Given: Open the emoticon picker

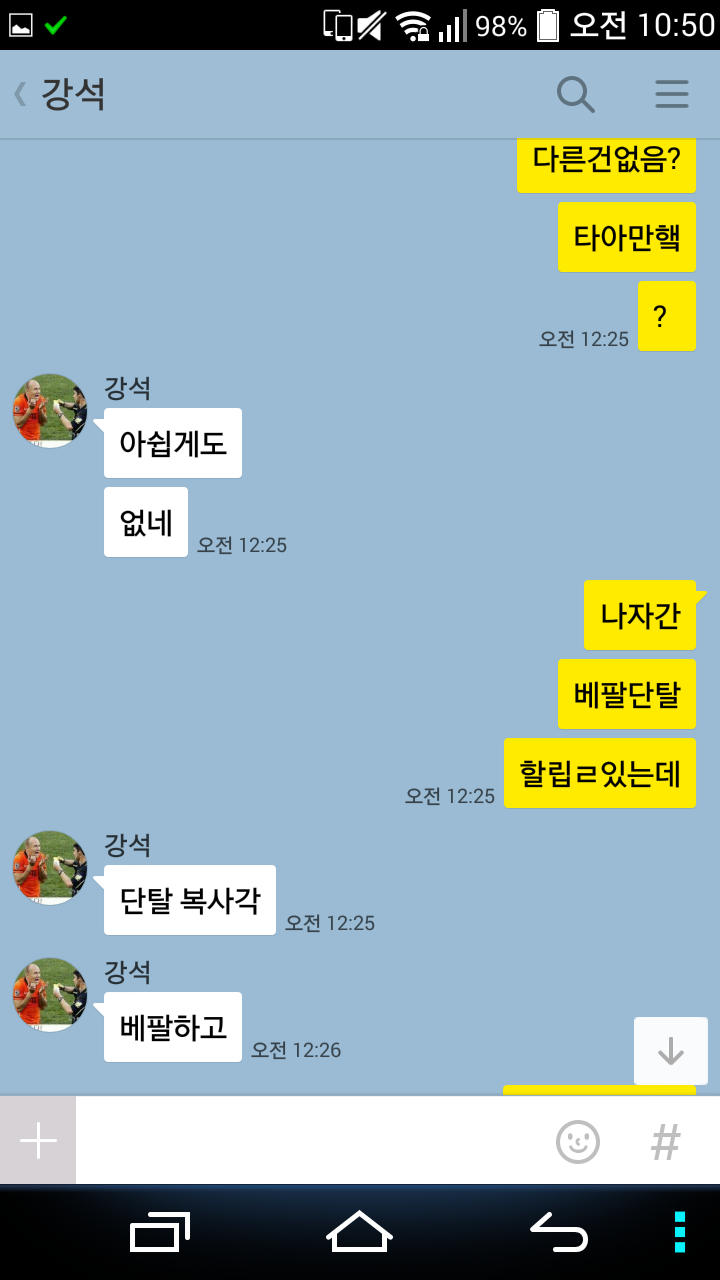Looking at the screenshot, I should tap(577, 1141).
